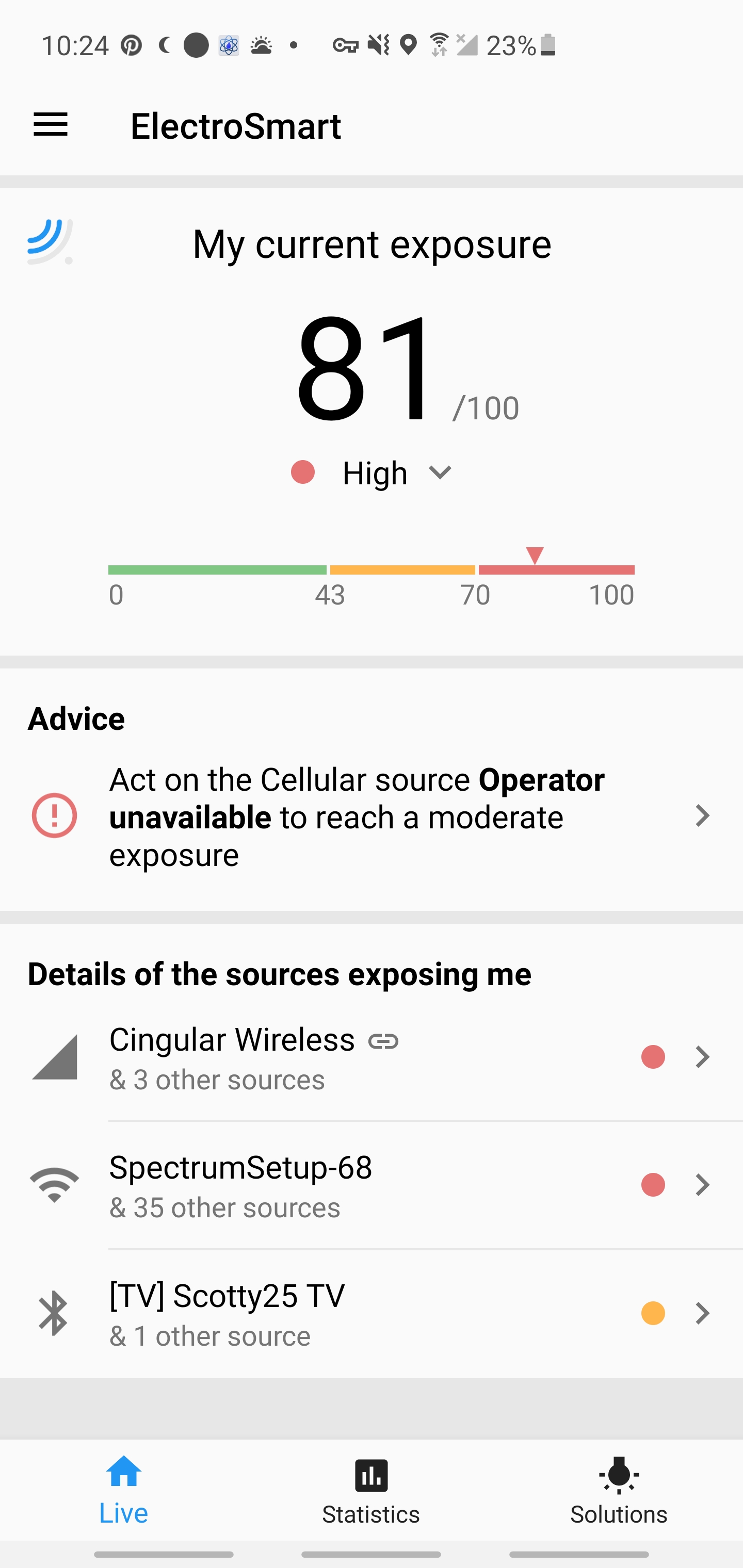The width and height of the screenshot is (743, 1568).
Task: Show [TV] Scotty25 TV Bluetooth sources
Action: pos(372,1314)
